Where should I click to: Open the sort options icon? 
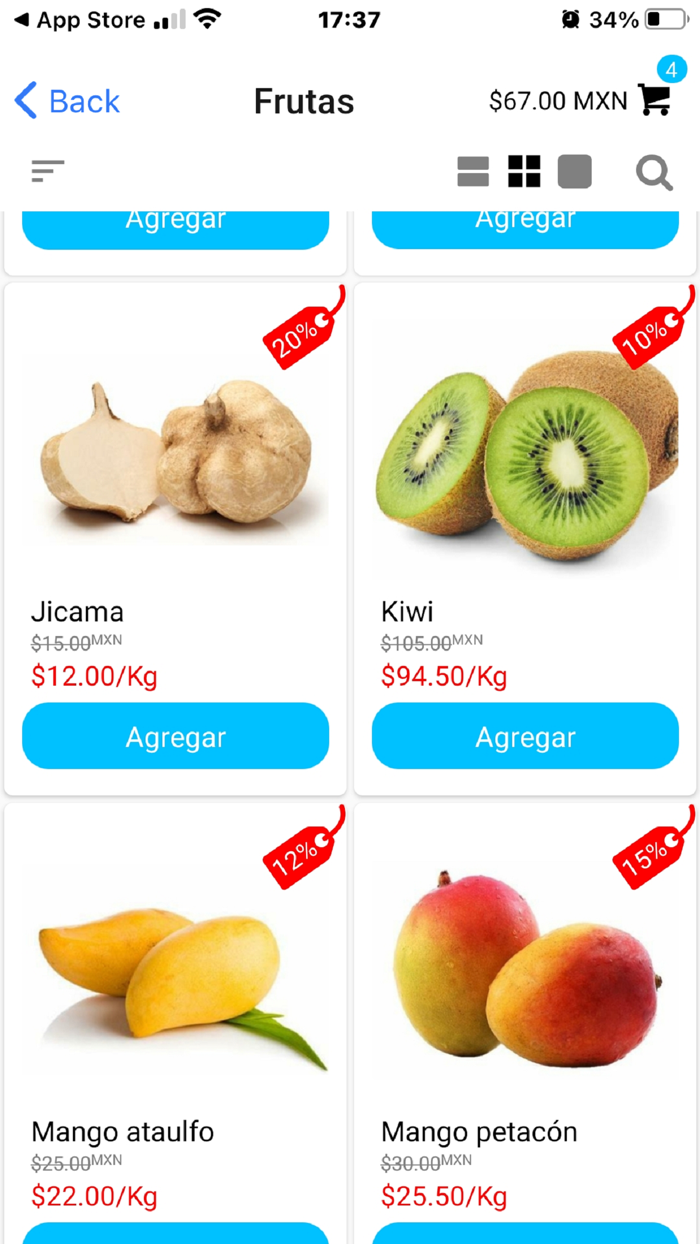click(47, 172)
